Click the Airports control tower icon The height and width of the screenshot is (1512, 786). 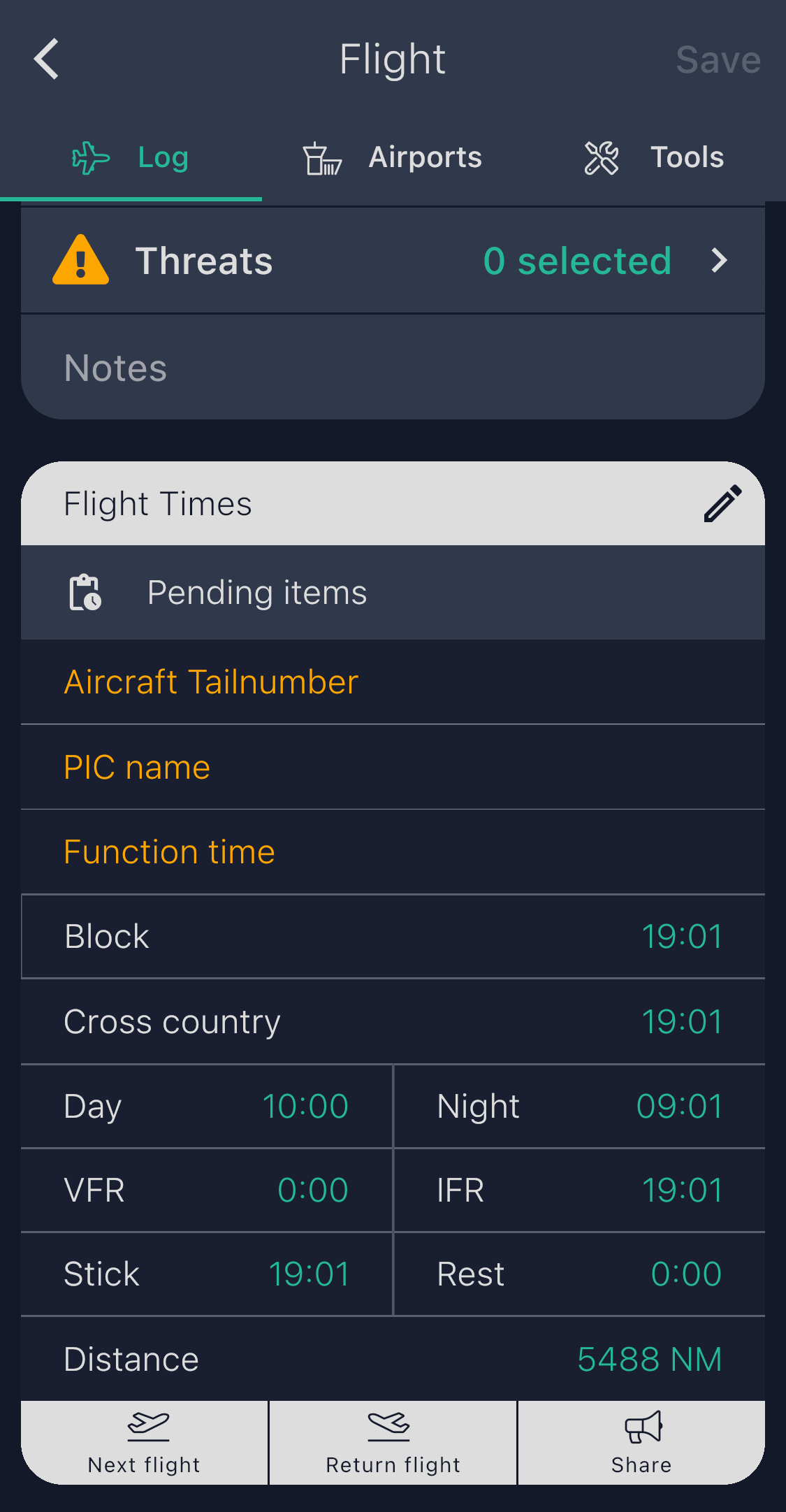(321, 158)
